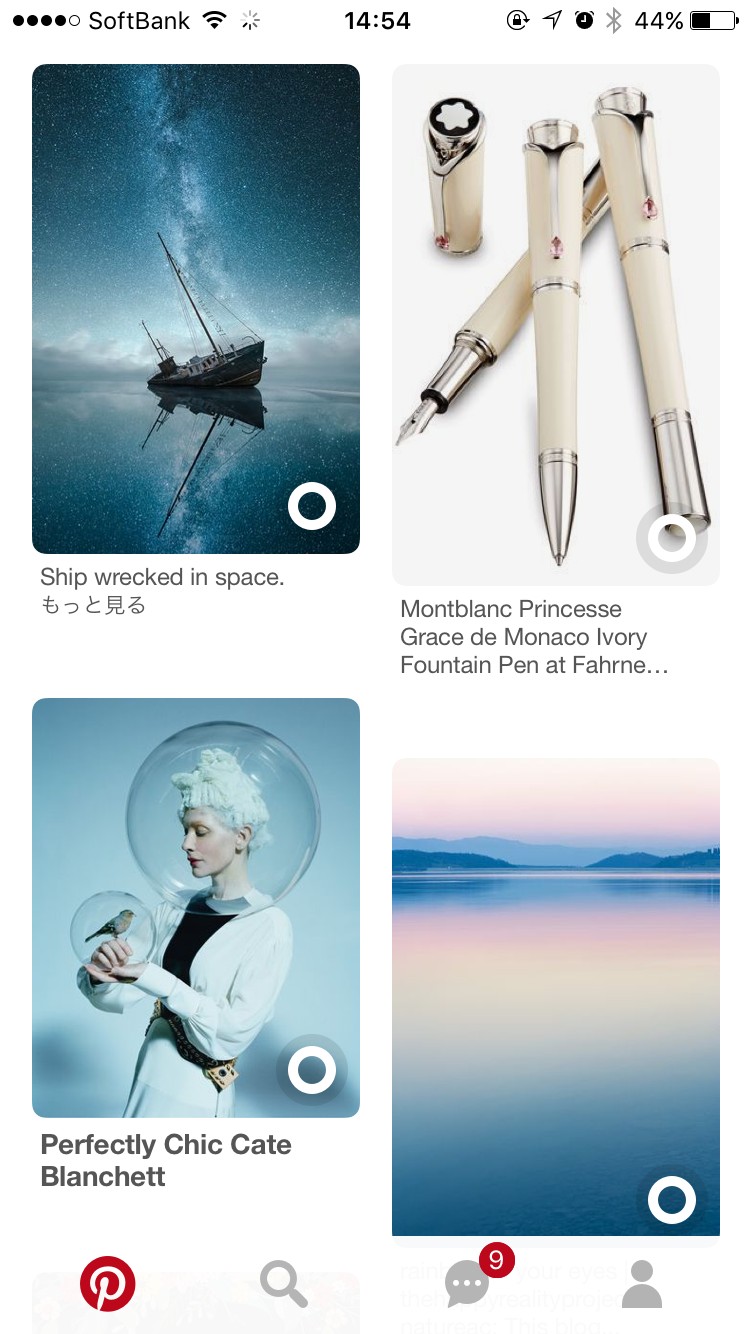Tap the circle button on the Montblanc pen pin

point(671,538)
